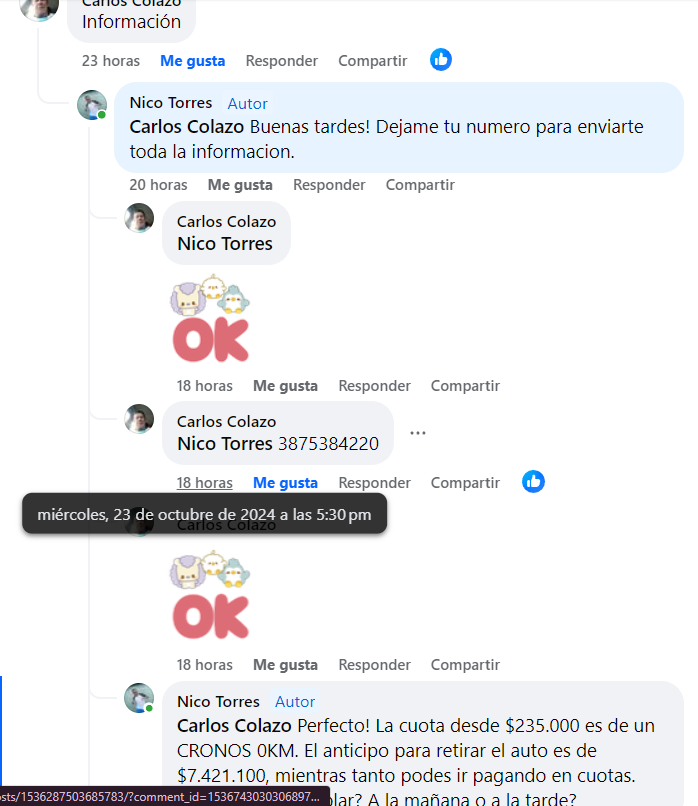Like Nico Torres's 'Buenas tardes' comment
Screen dimensions: 698x806
240,185
